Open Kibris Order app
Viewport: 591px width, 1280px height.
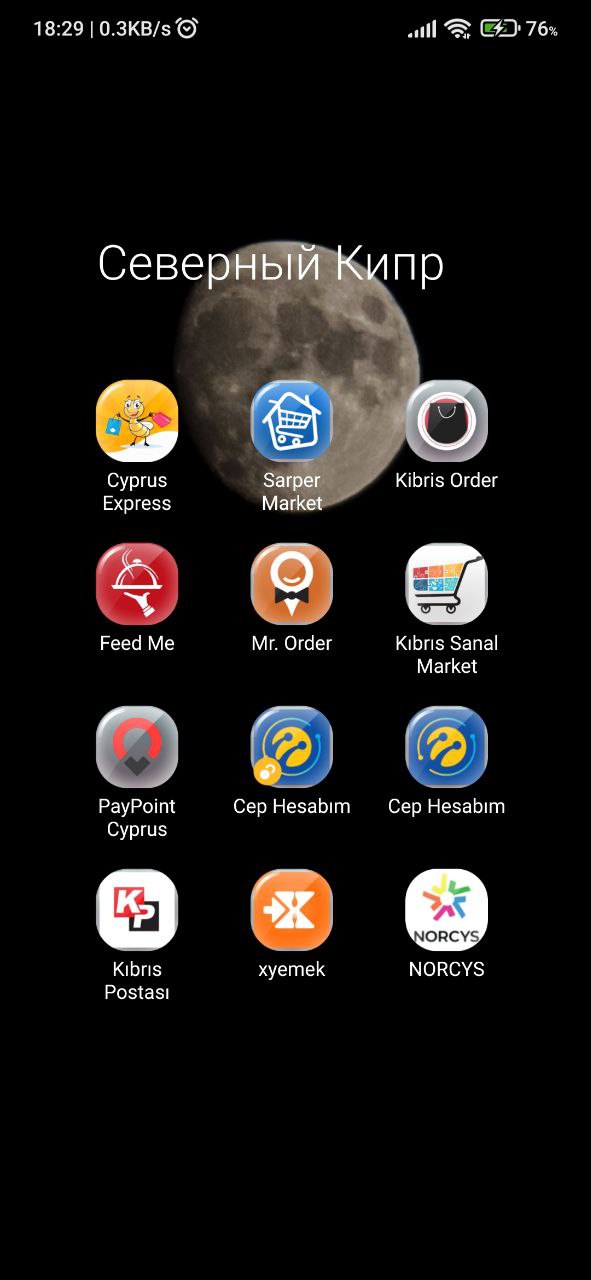pyautogui.click(x=446, y=421)
